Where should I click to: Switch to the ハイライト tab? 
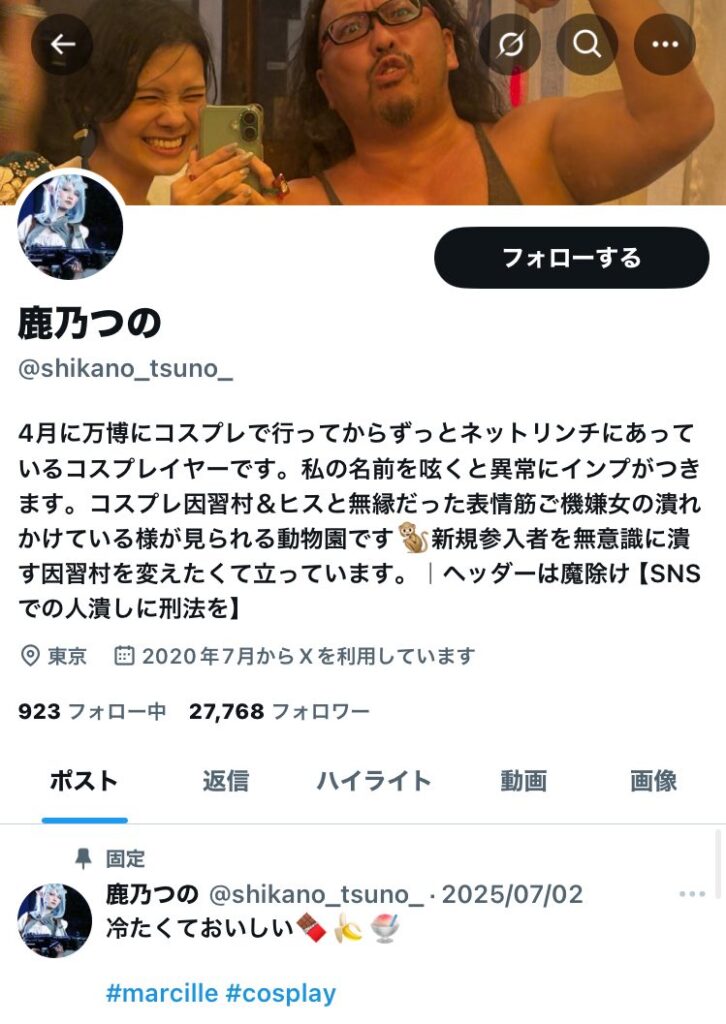(374, 781)
